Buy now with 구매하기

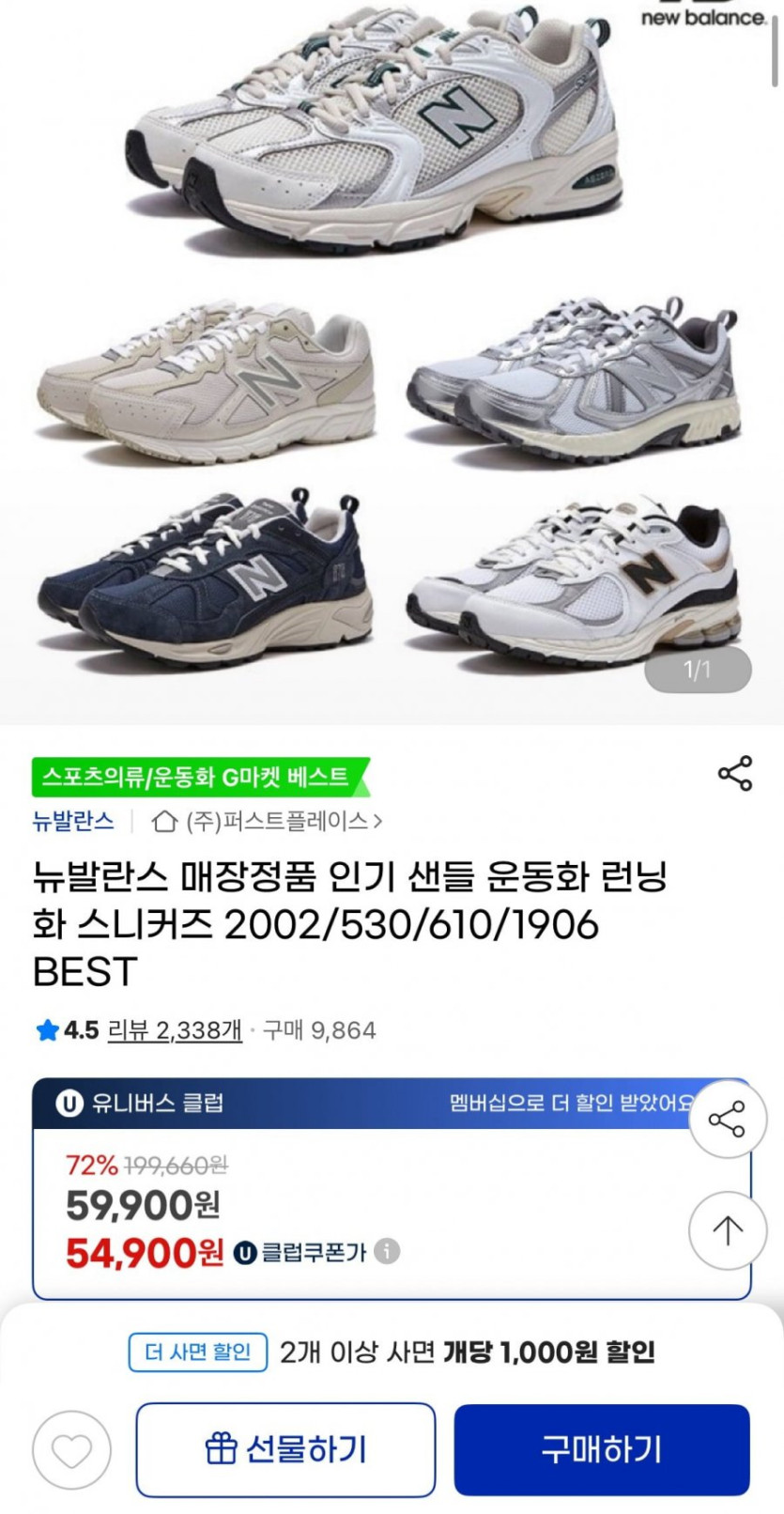[x=602, y=1449]
